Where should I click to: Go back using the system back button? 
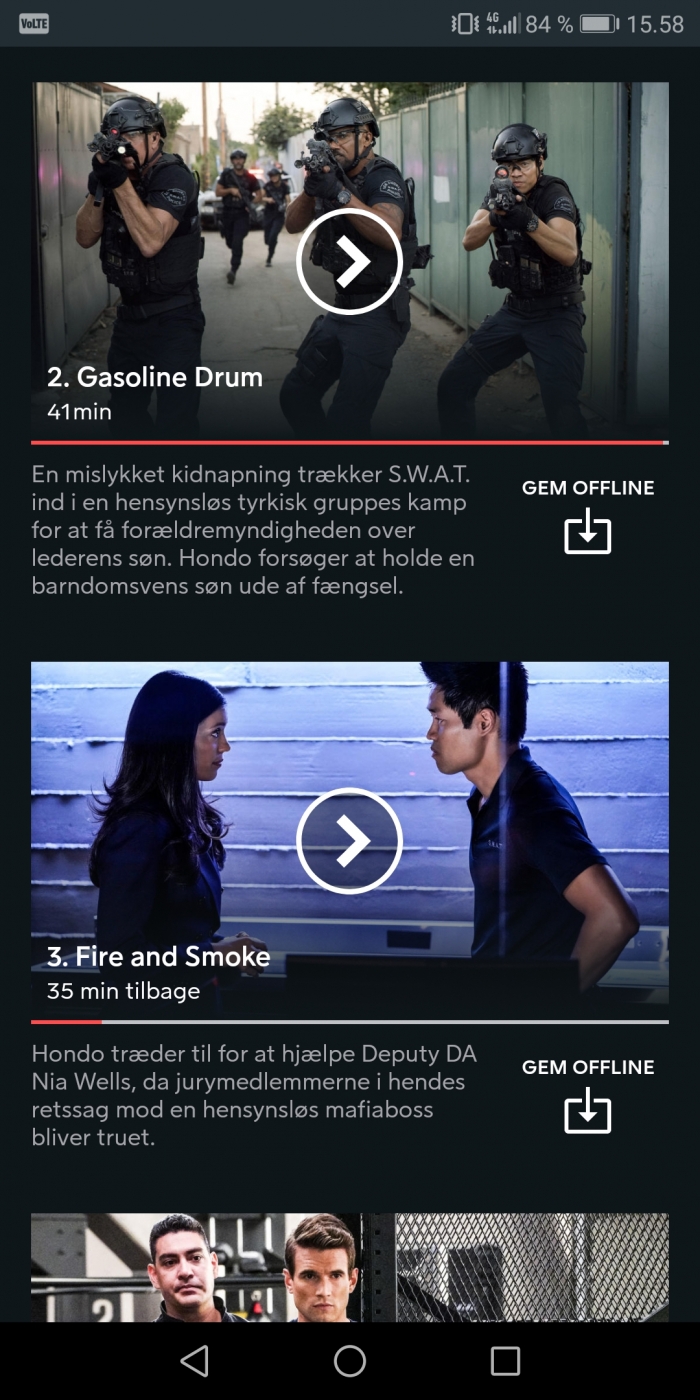(194, 1361)
